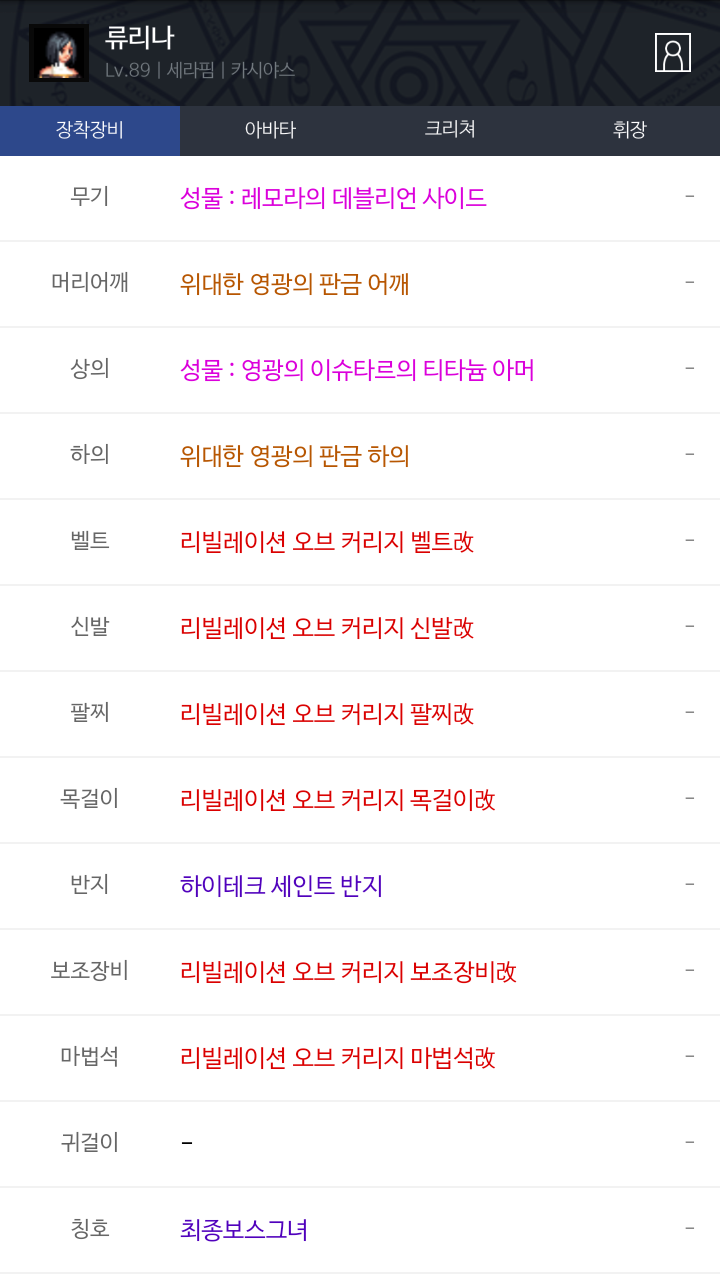Switch to the 아바타 tab

270,130
